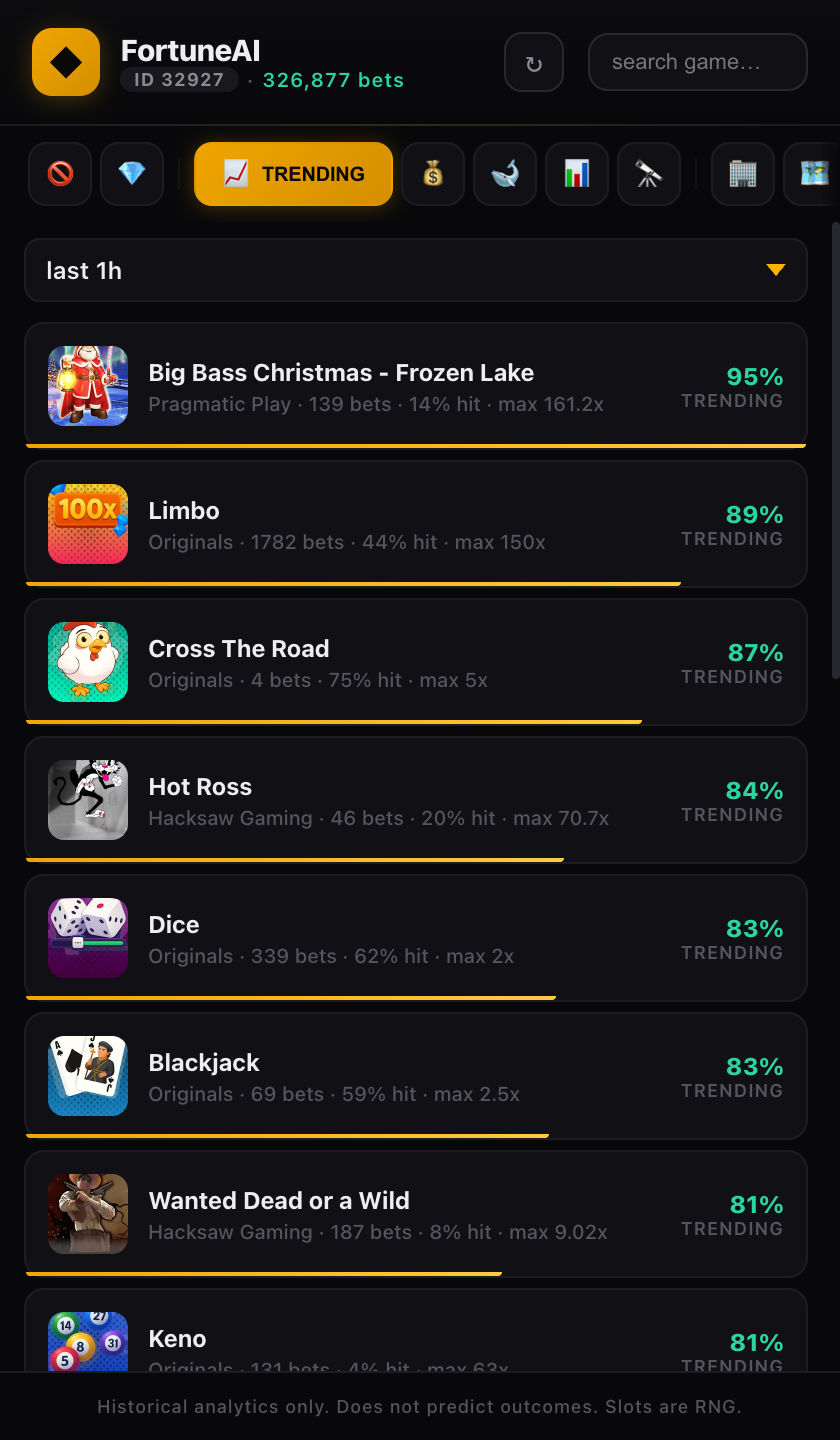The height and width of the screenshot is (1440, 840).
Task: Click the 326,877 bets counter link
Action: (x=333, y=80)
